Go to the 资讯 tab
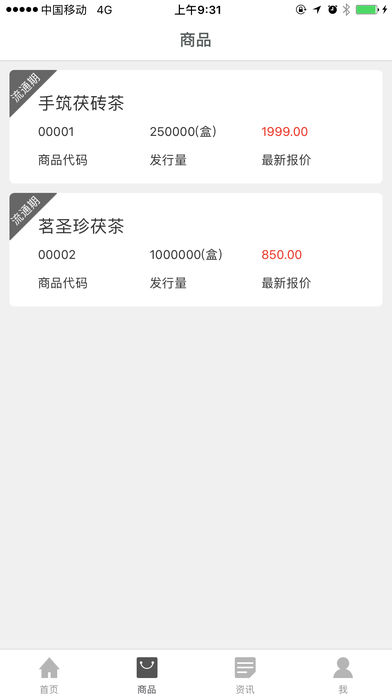392x696 pixels. [x=245, y=675]
